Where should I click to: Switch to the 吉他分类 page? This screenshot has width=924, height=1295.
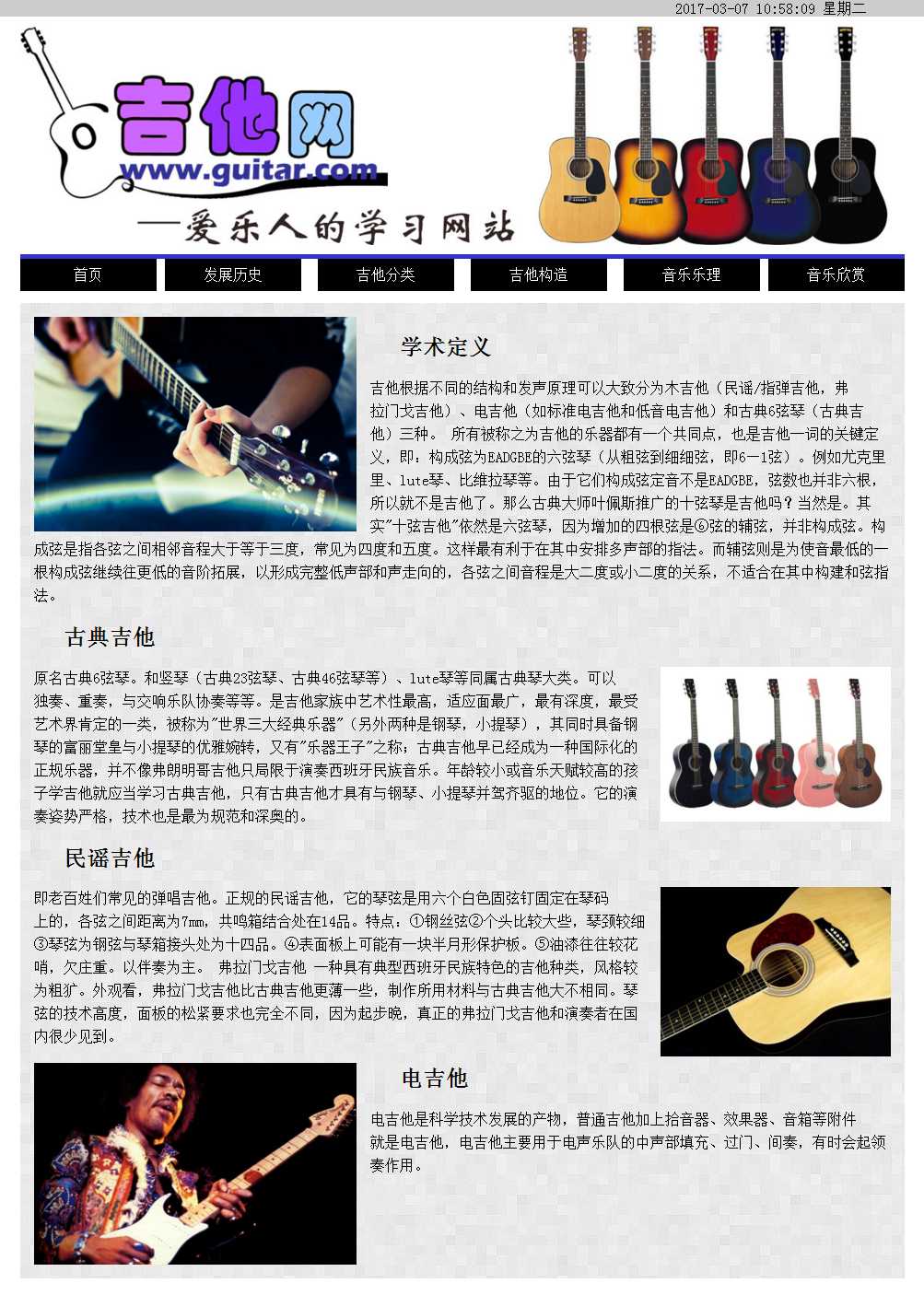pyautogui.click(x=386, y=274)
